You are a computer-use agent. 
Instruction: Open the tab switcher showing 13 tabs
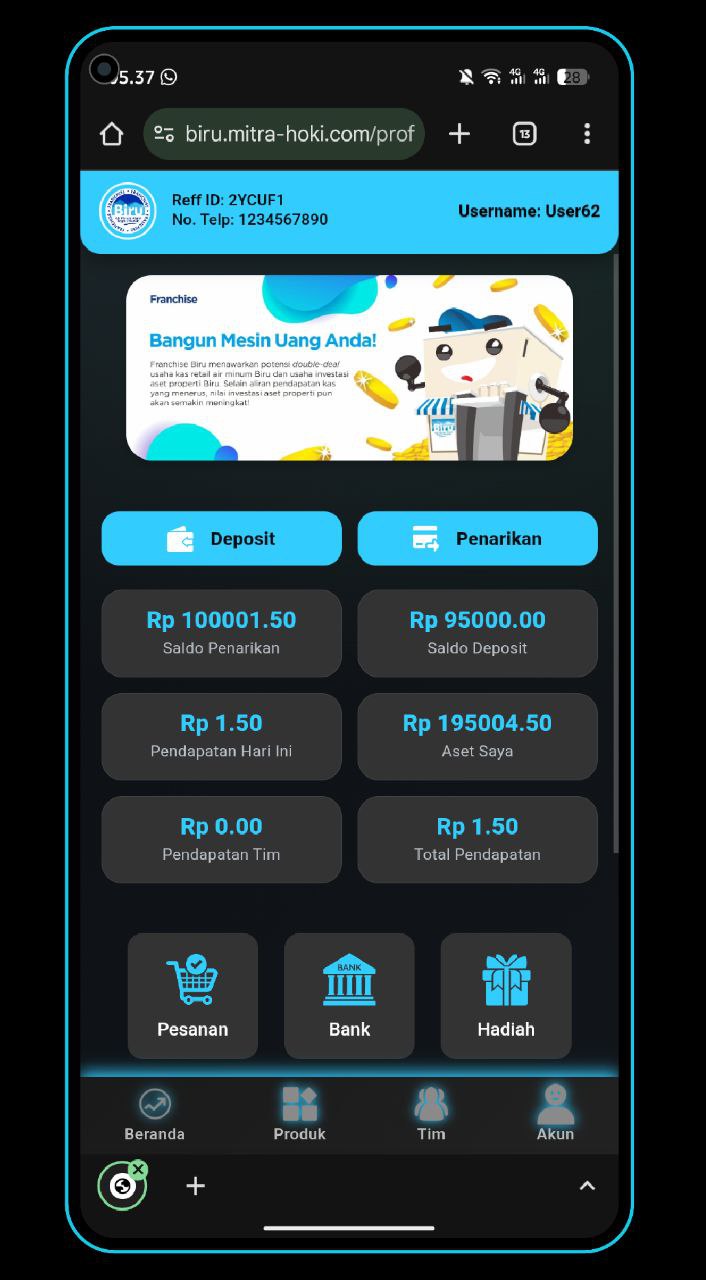[524, 134]
